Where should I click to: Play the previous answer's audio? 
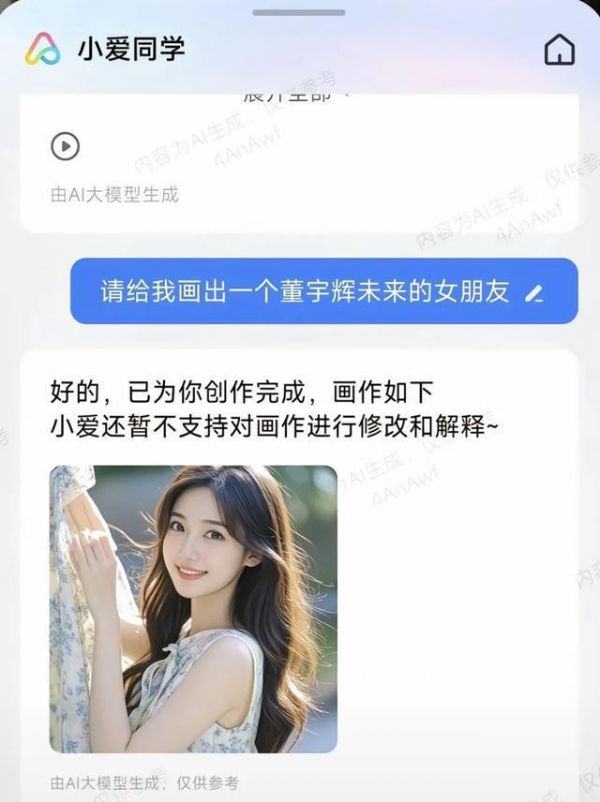click(65, 147)
